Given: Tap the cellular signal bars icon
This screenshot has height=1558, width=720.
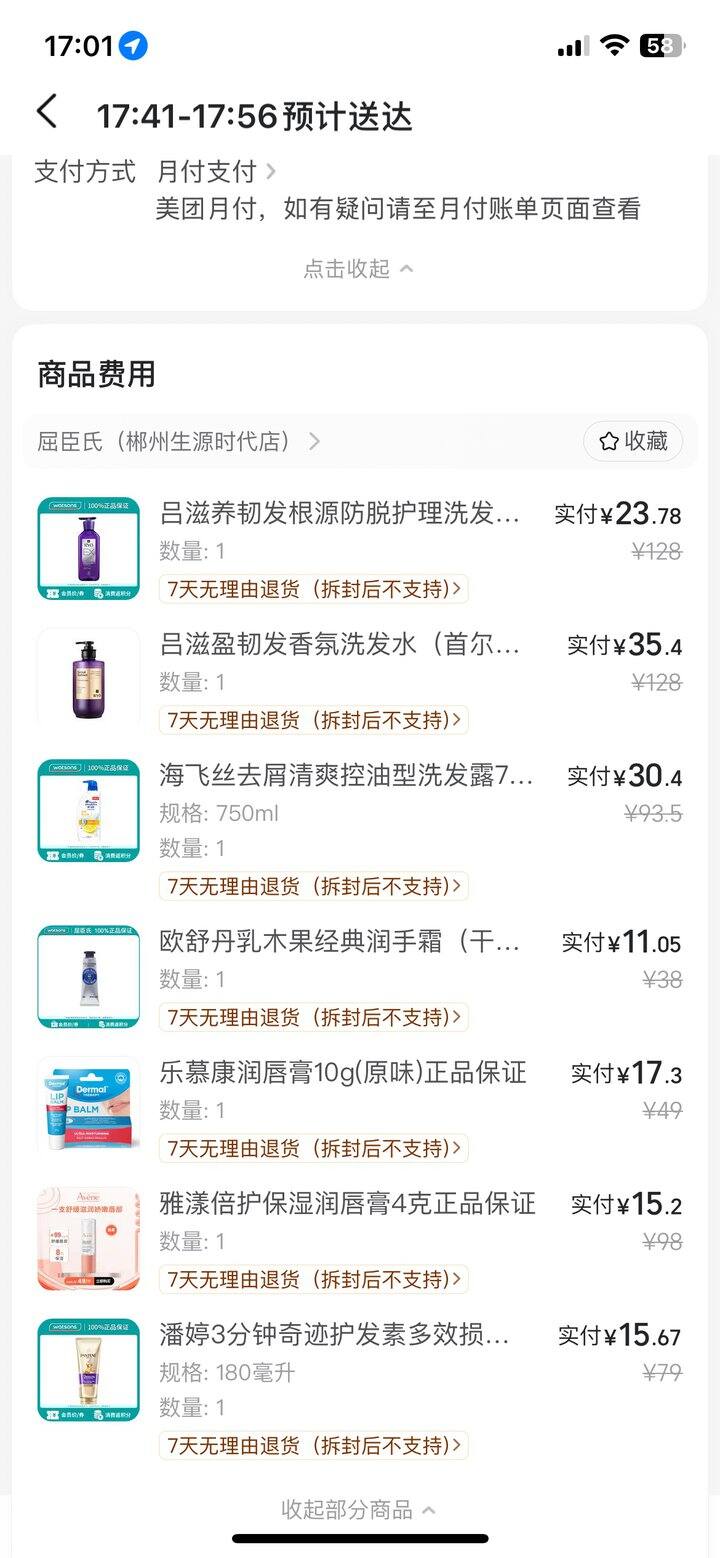Looking at the screenshot, I should [572, 45].
